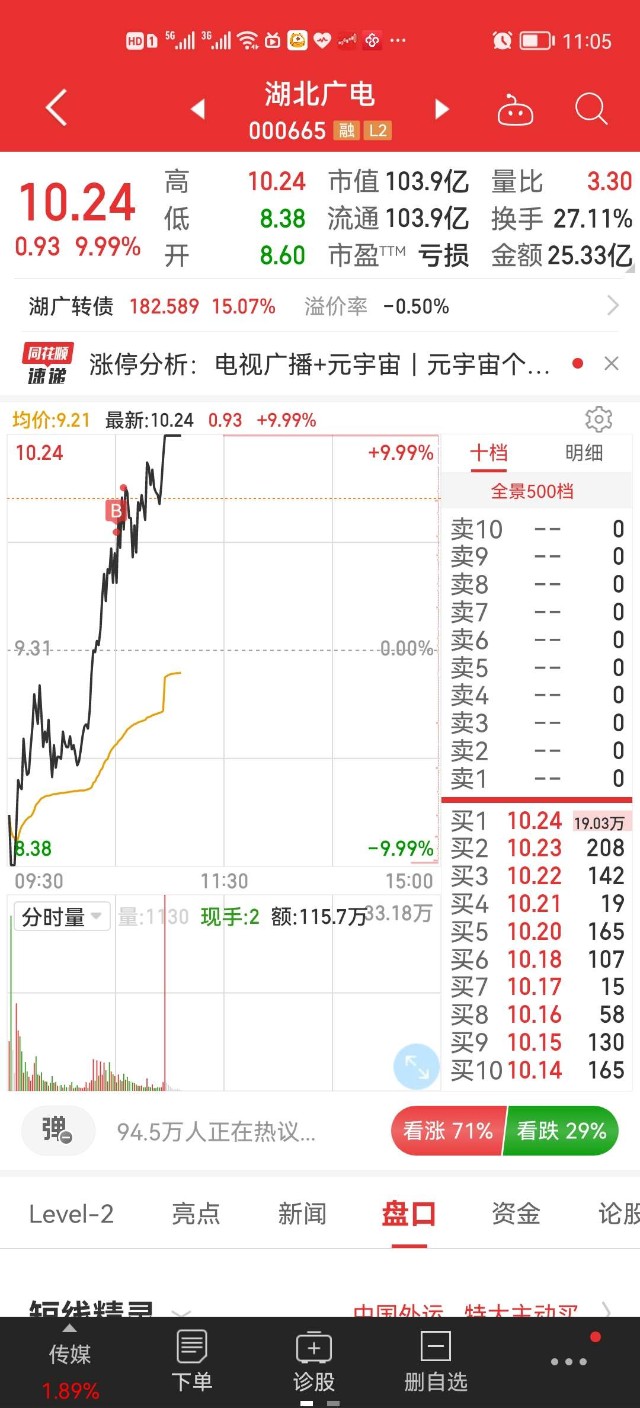Switch to the 明细 tab

(x=584, y=453)
